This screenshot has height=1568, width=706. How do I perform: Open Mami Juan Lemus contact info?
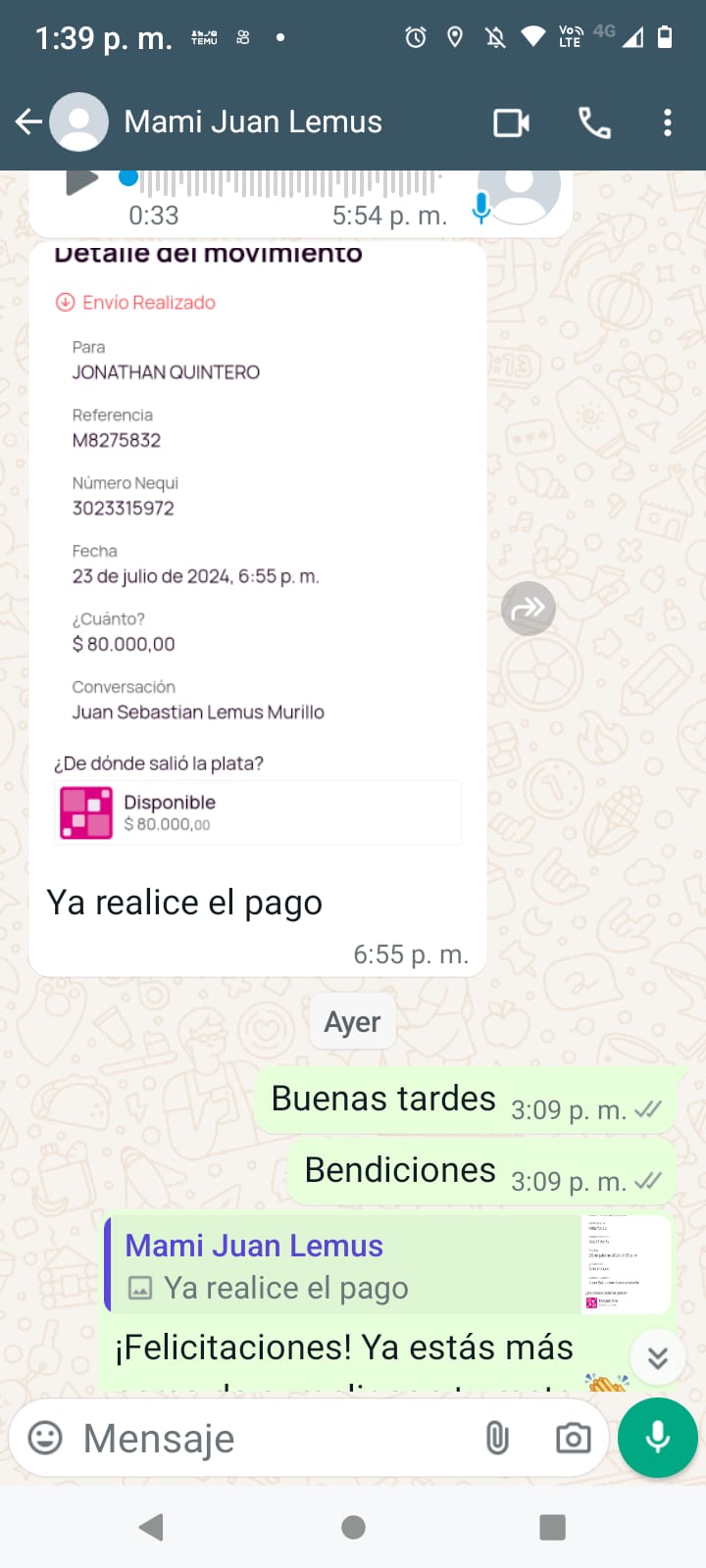(253, 122)
